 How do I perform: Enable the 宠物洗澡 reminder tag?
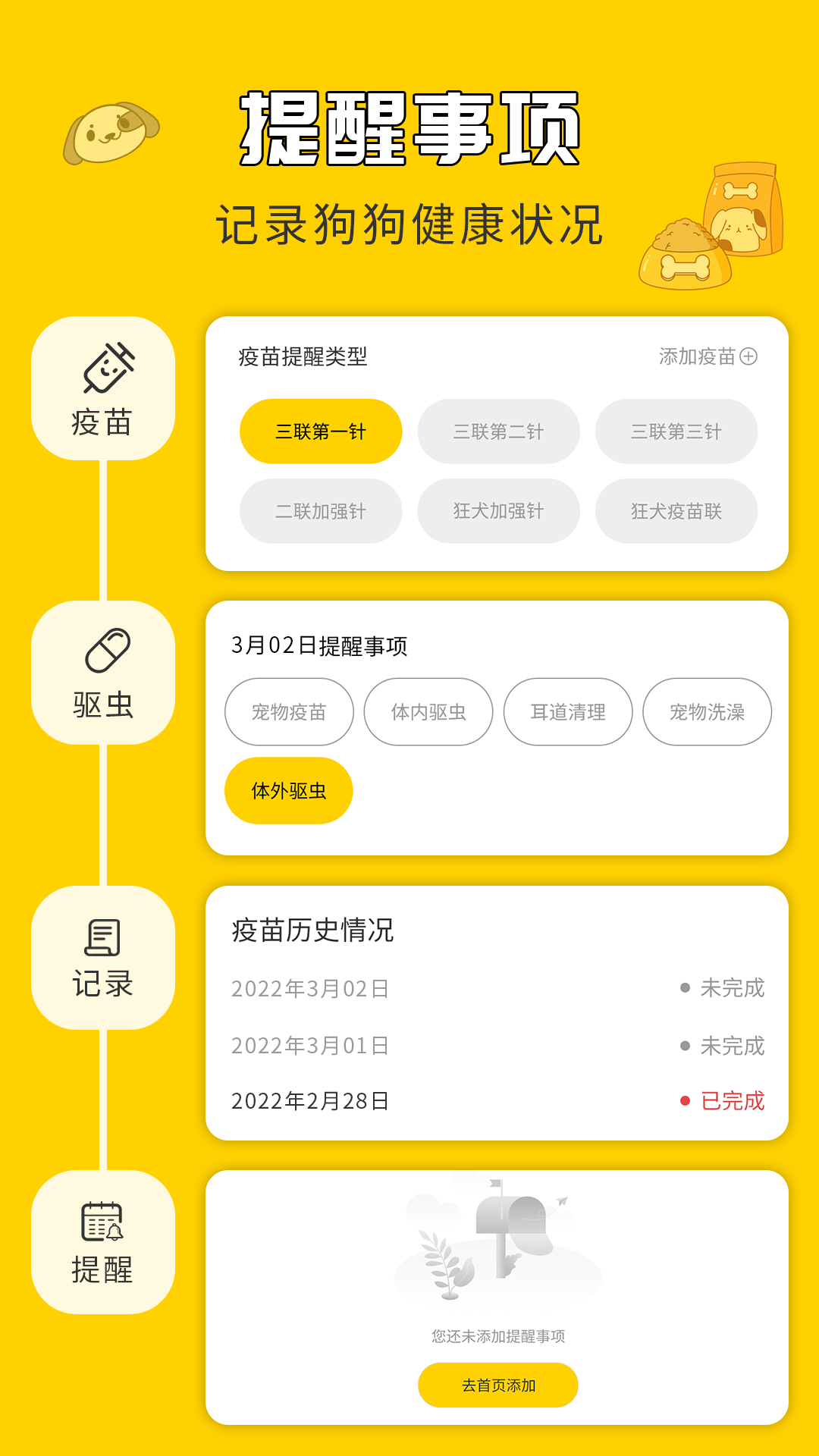point(707,711)
